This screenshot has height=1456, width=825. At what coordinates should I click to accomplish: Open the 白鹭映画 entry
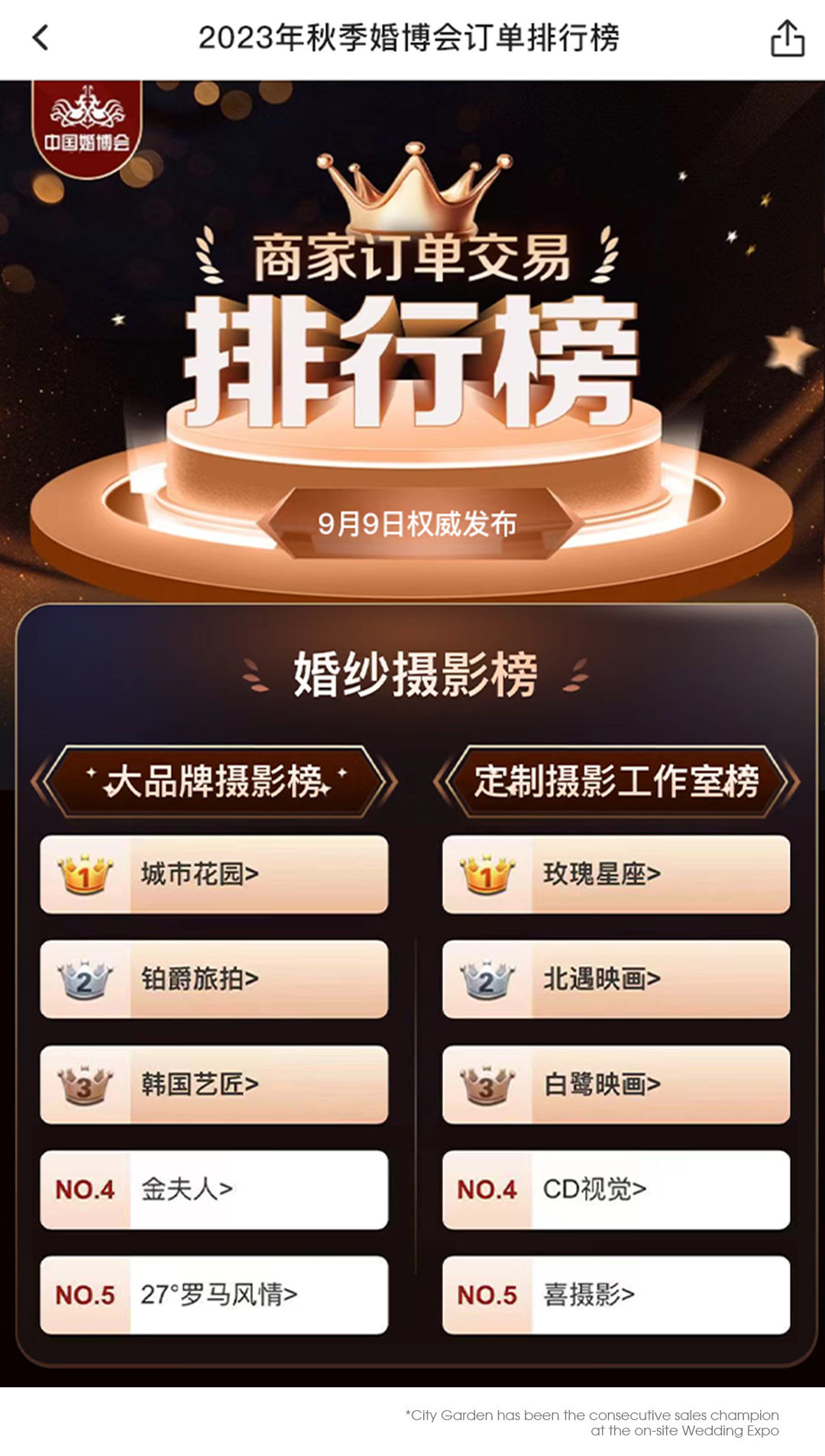click(x=616, y=1084)
